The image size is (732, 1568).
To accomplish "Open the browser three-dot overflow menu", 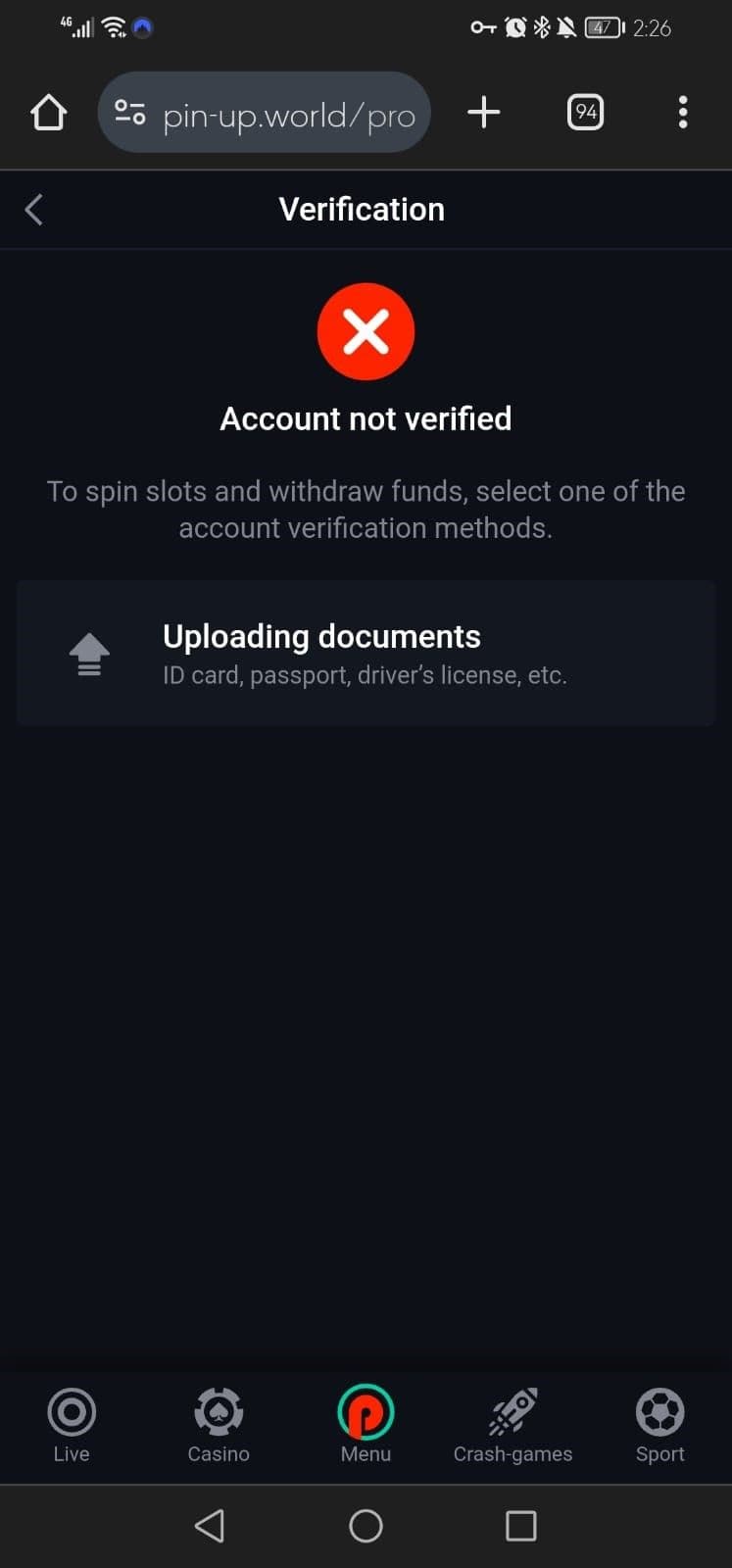I will point(682,112).
